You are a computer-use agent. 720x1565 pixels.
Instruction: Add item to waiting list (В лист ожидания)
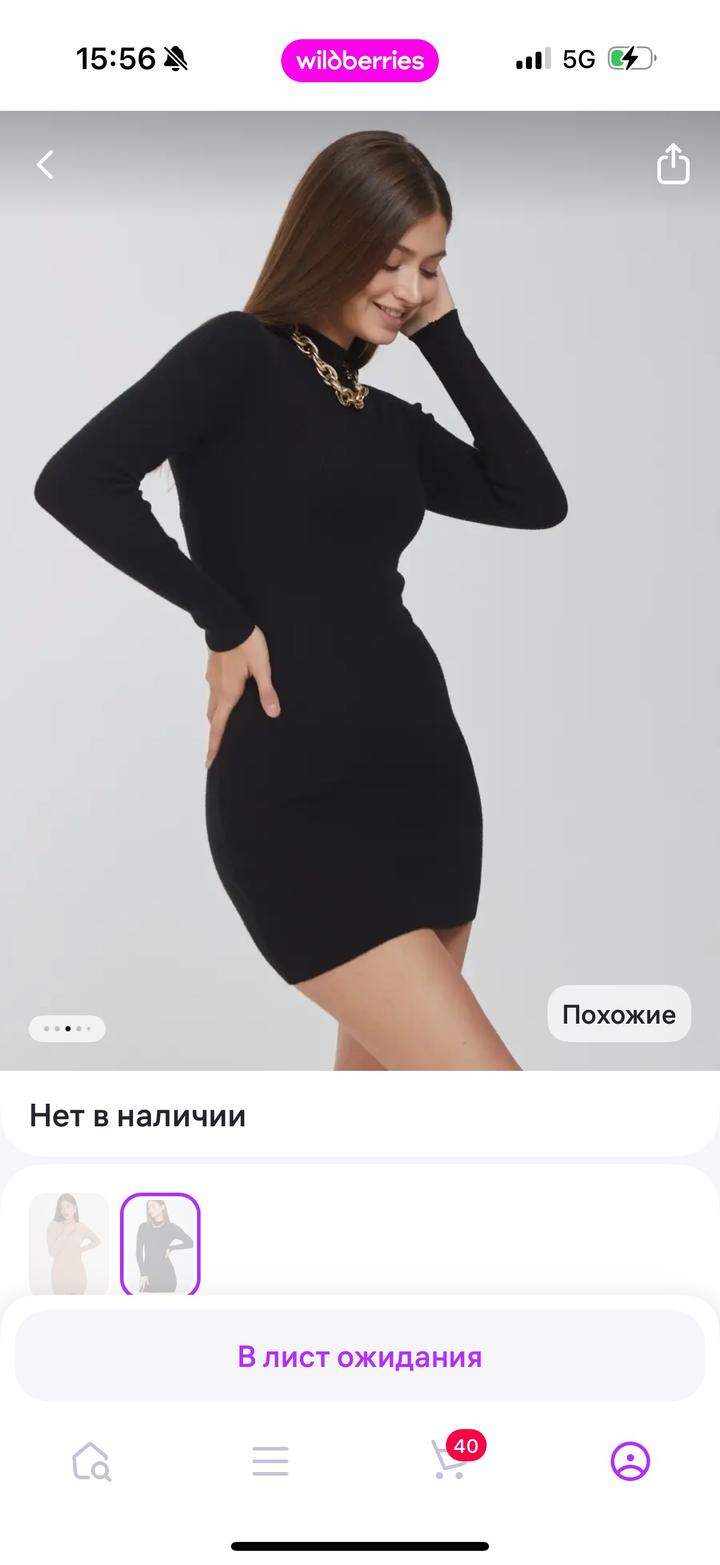point(360,1356)
